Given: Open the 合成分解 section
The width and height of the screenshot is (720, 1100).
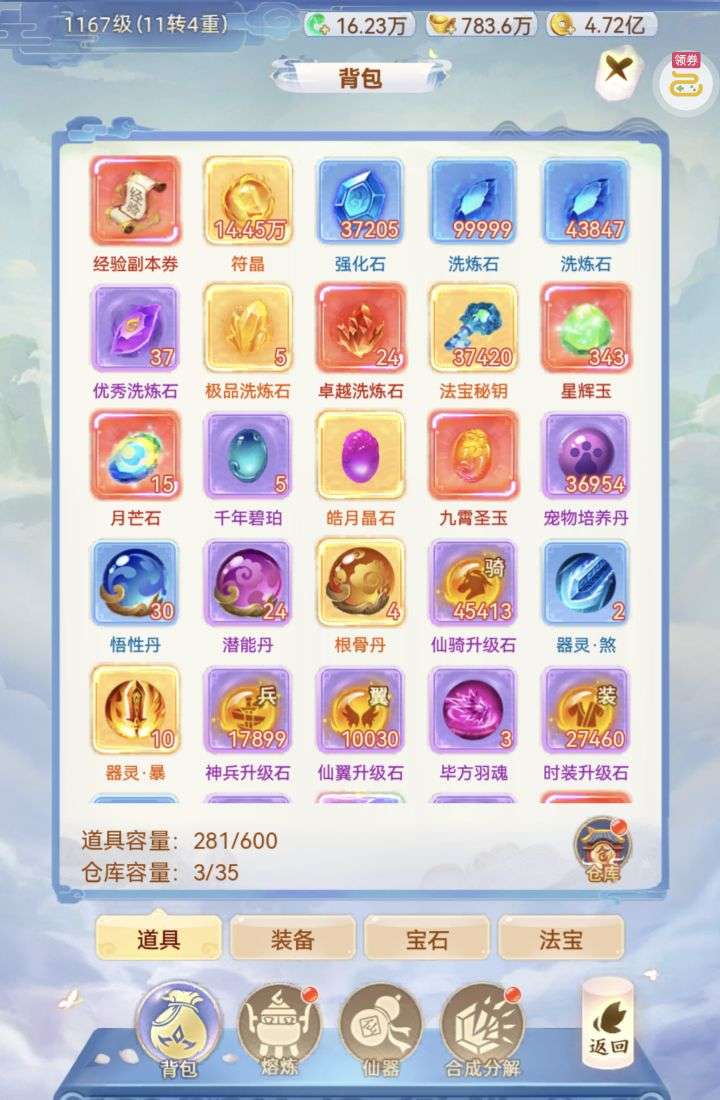Looking at the screenshot, I should tap(483, 1030).
